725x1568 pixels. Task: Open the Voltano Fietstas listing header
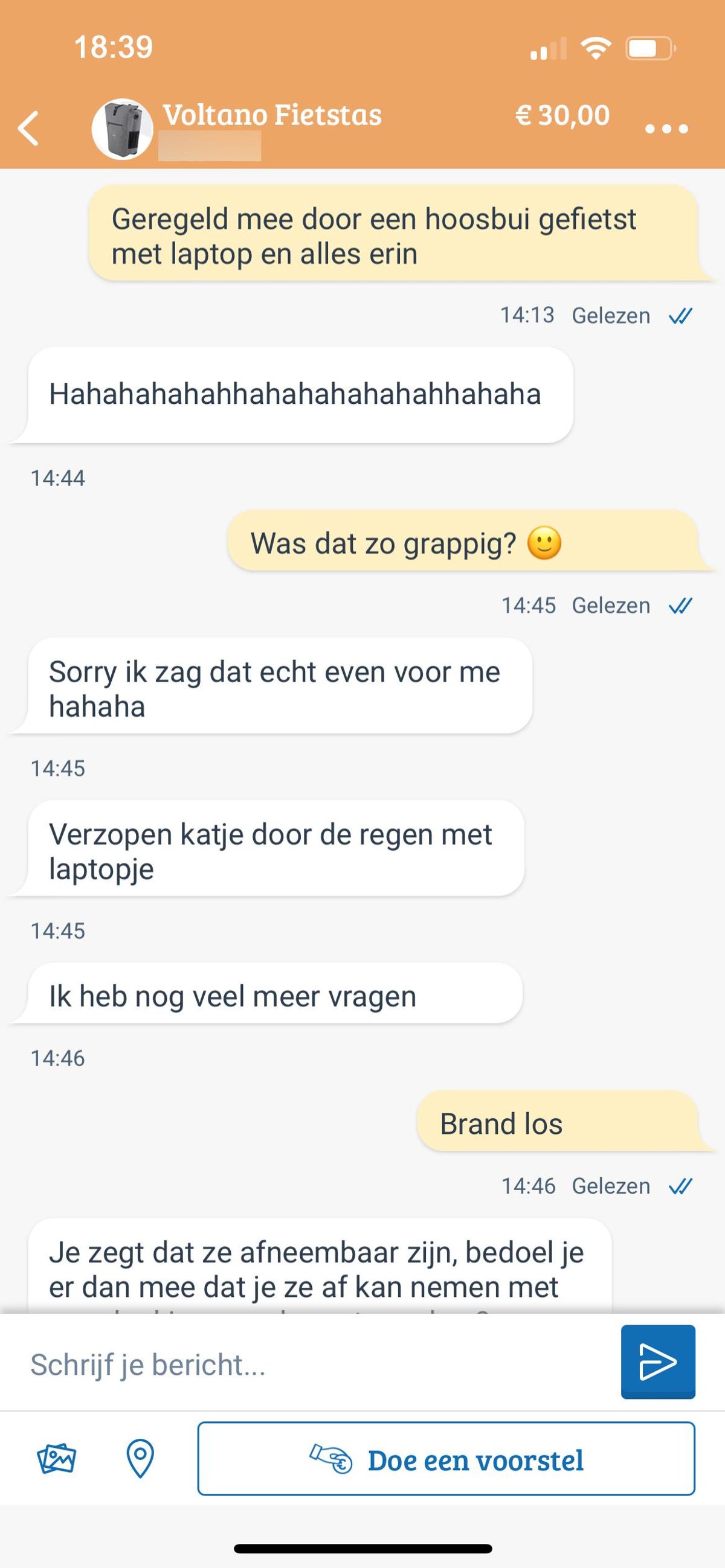[x=272, y=116]
